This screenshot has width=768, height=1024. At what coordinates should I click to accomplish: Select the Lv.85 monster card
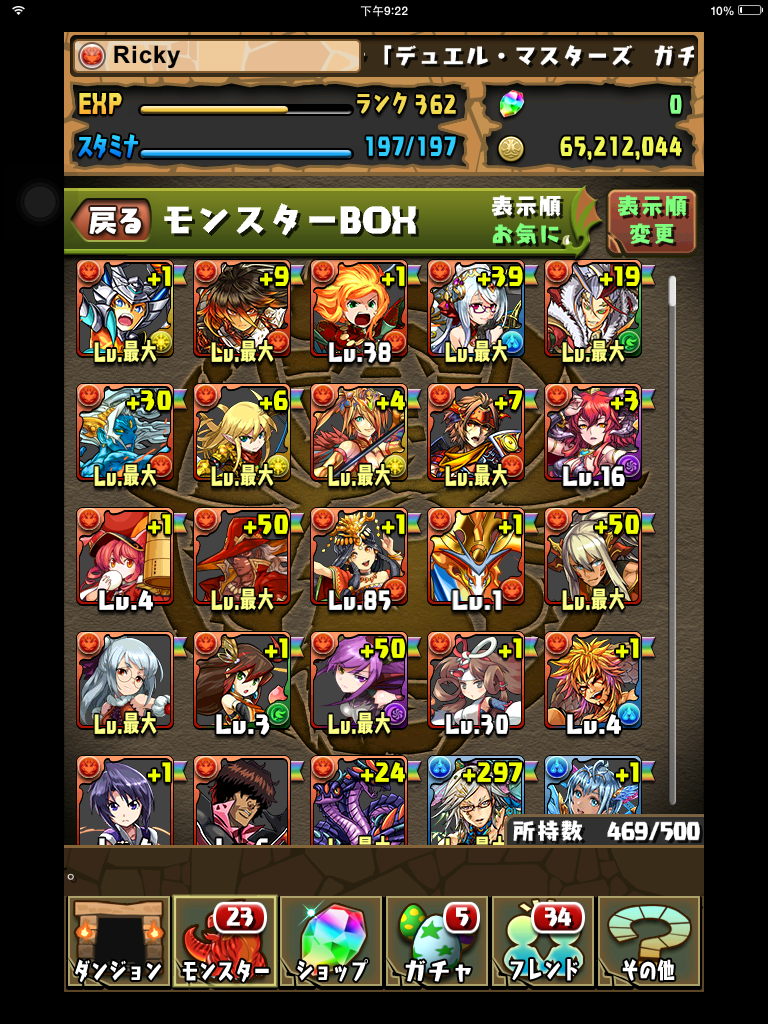pos(359,556)
